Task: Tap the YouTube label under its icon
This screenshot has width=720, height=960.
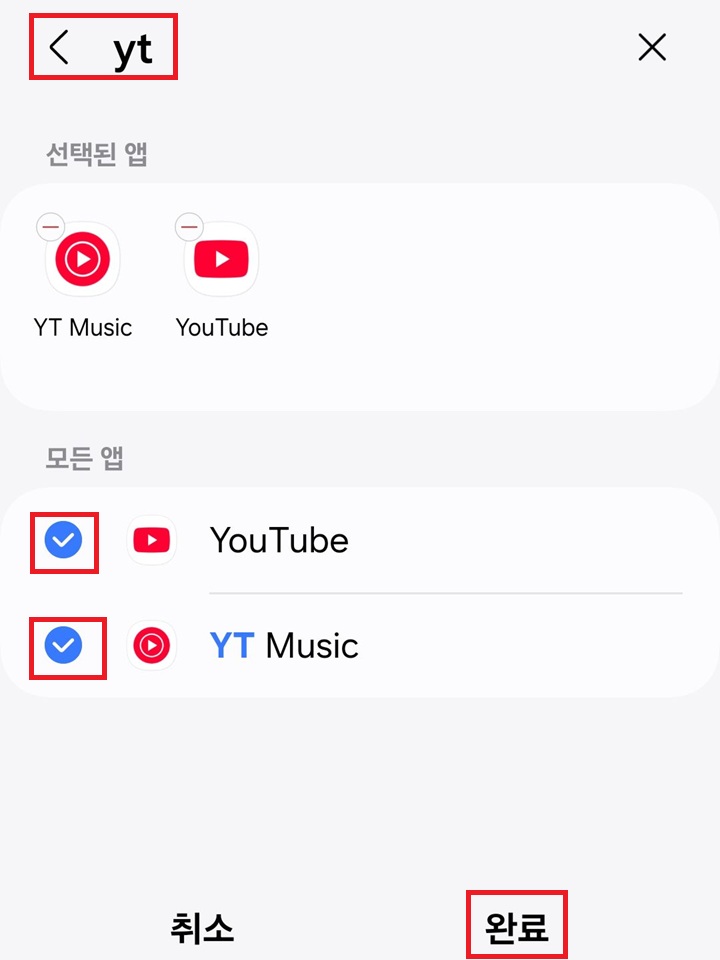Action: [x=221, y=327]
